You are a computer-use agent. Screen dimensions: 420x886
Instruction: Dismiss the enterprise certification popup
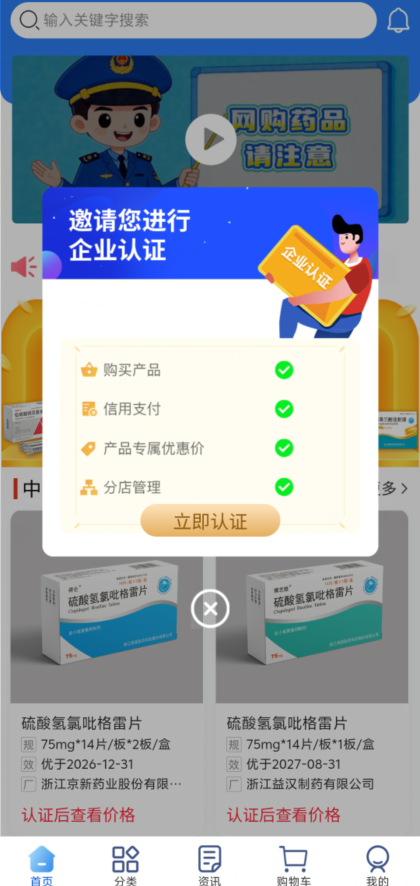tap(210, 609)
